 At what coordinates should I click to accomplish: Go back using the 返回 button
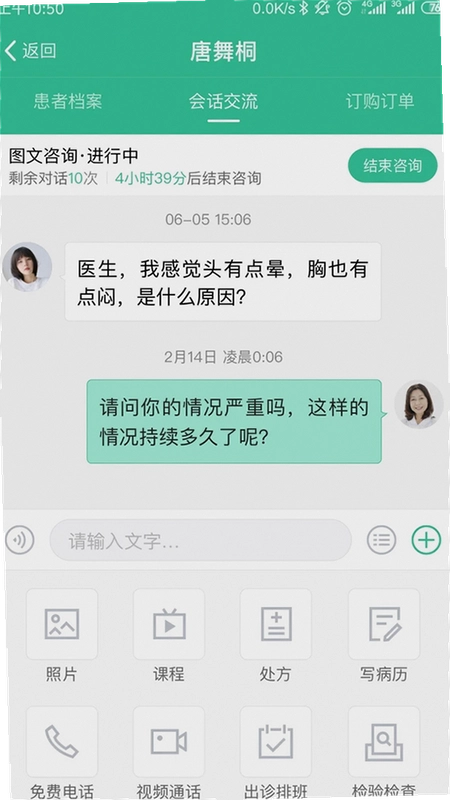[31, 51]
